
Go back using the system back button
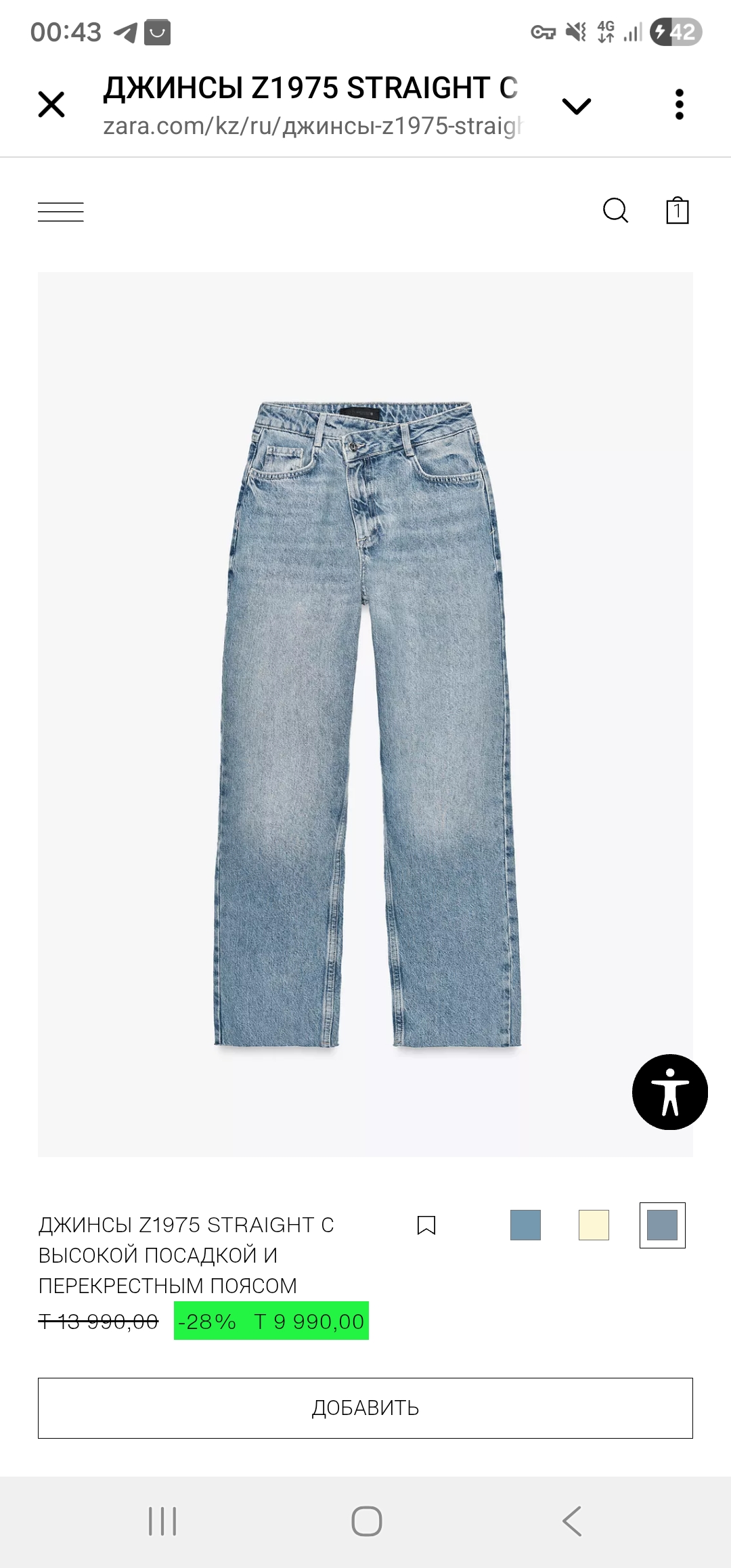[572, 1521]
